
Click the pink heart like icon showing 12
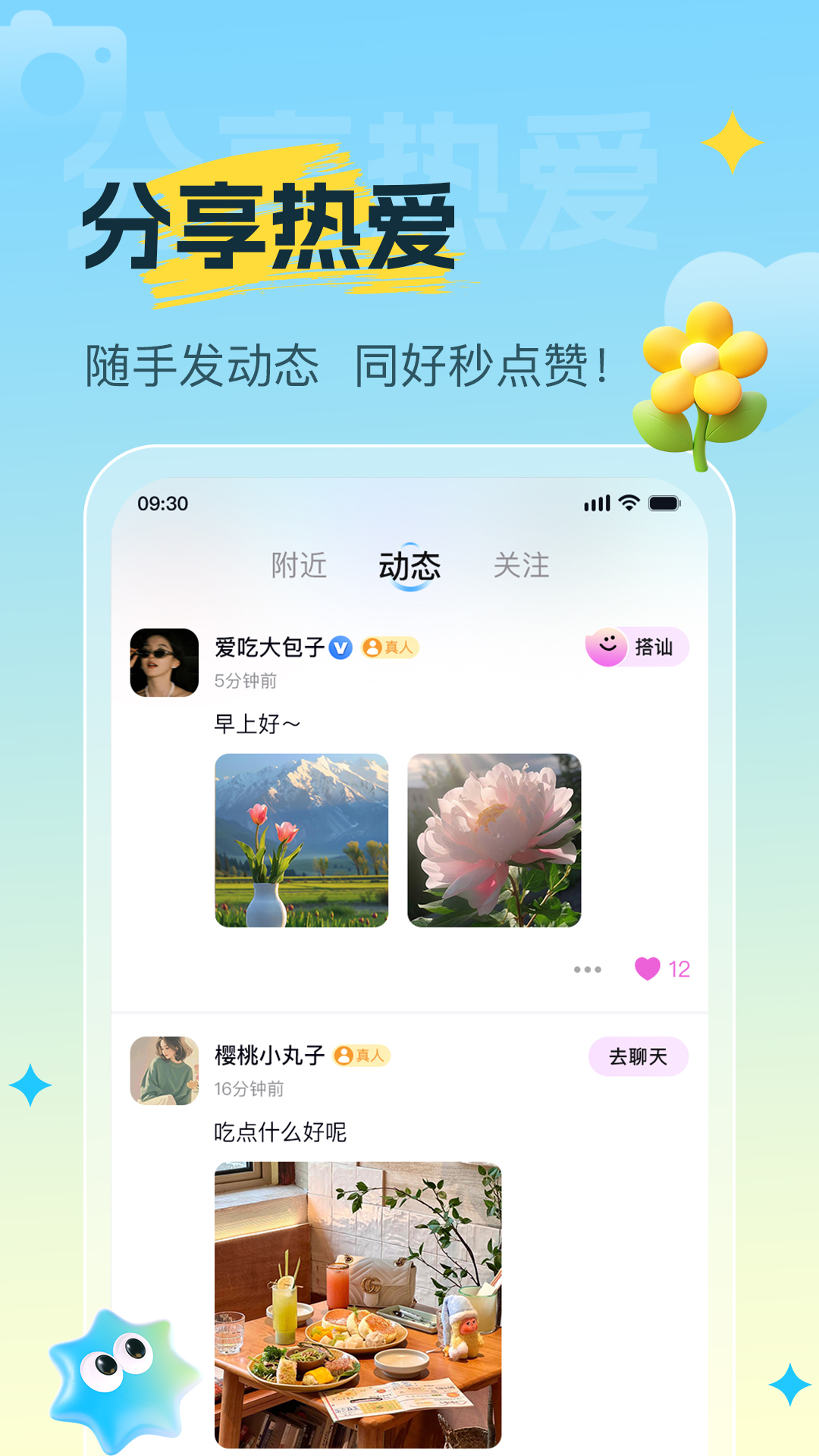pyautogui.click(x=648, y=967)
